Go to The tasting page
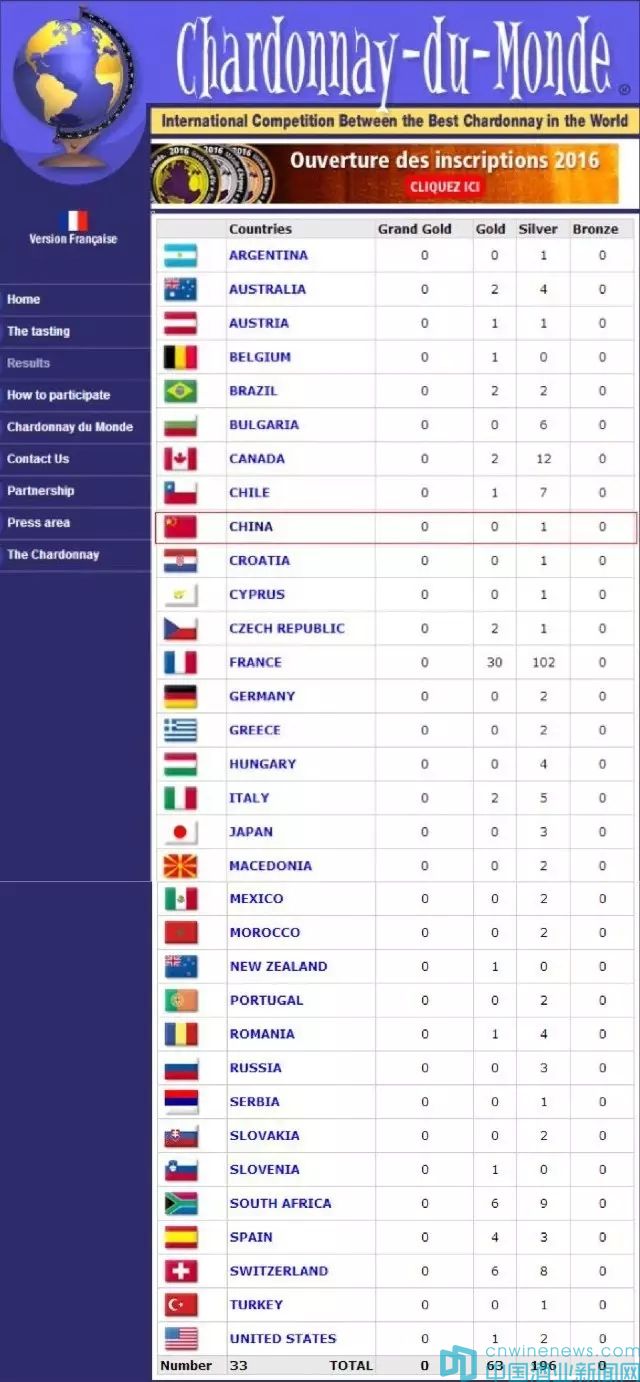This screenshot has width=640, height=1382. (x=38, y=331)
